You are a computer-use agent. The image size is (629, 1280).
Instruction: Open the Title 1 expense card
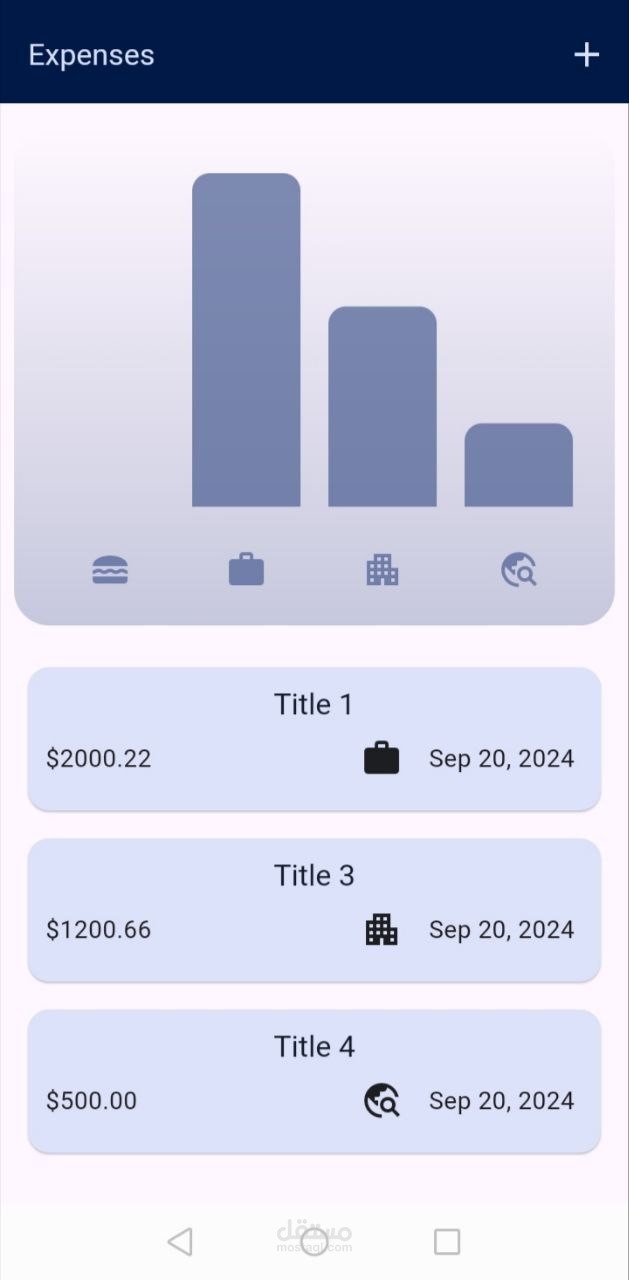tap(314, 738)
